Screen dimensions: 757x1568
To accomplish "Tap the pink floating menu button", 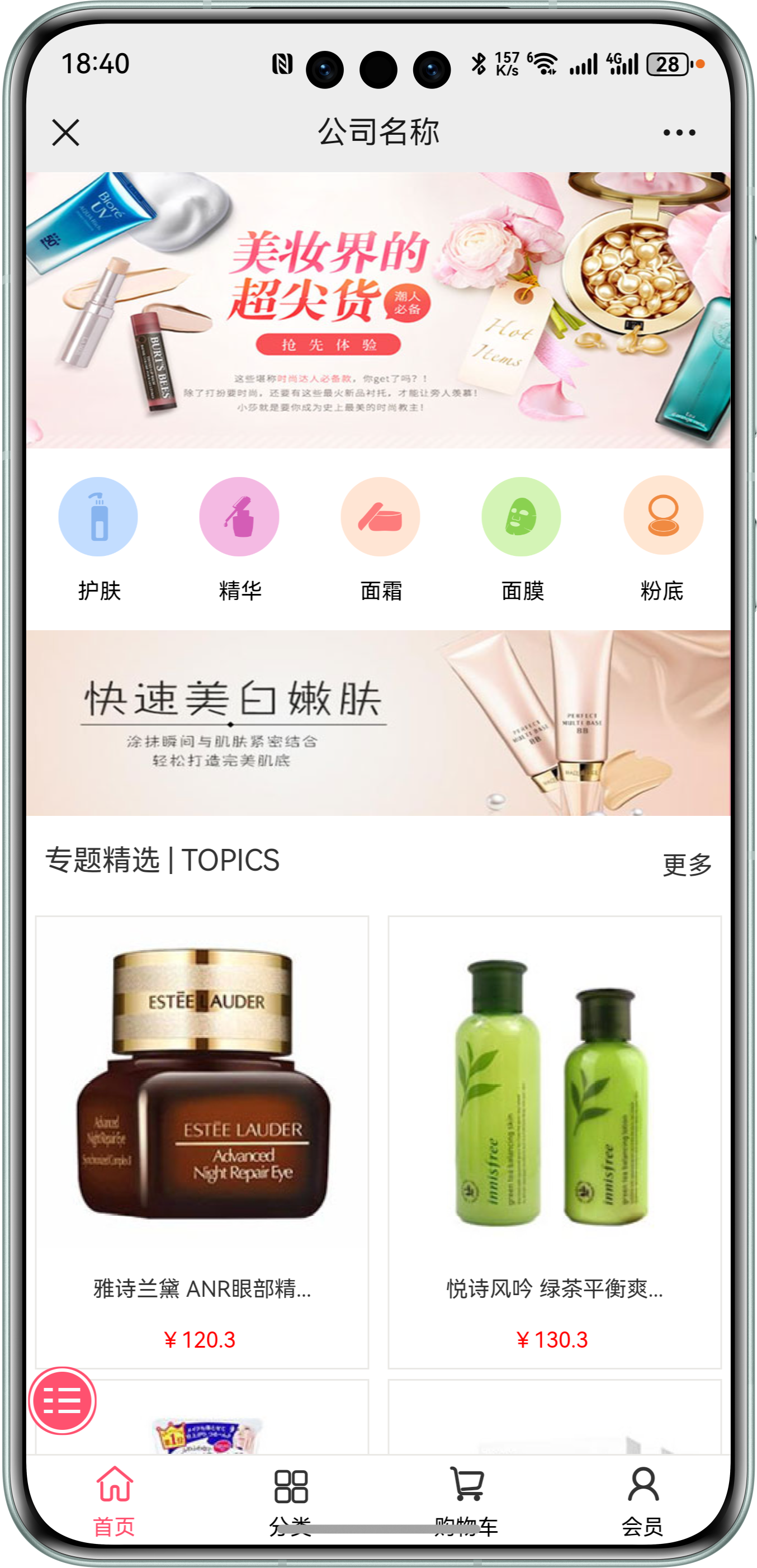I will [62, 1401].
